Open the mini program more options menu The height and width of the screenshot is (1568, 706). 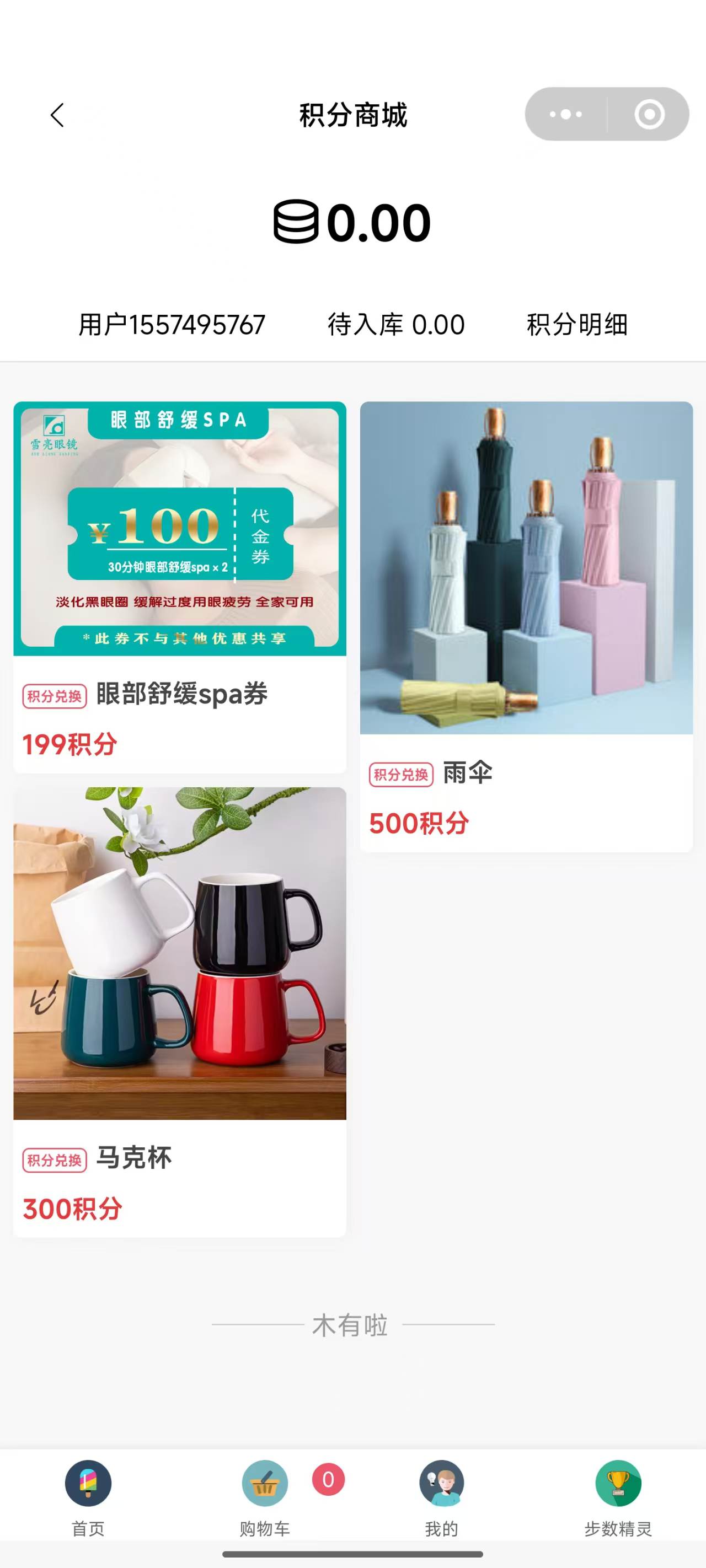tap(566, 115)
